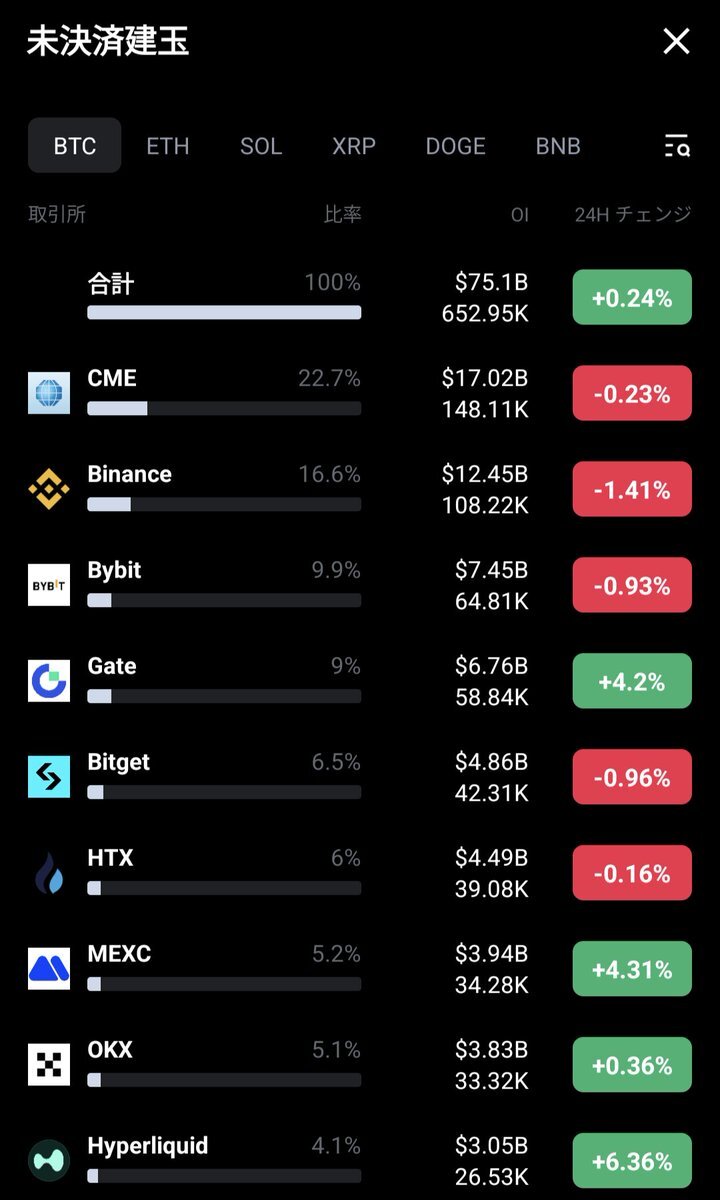Select the DOGE tab

pos(455,146)
